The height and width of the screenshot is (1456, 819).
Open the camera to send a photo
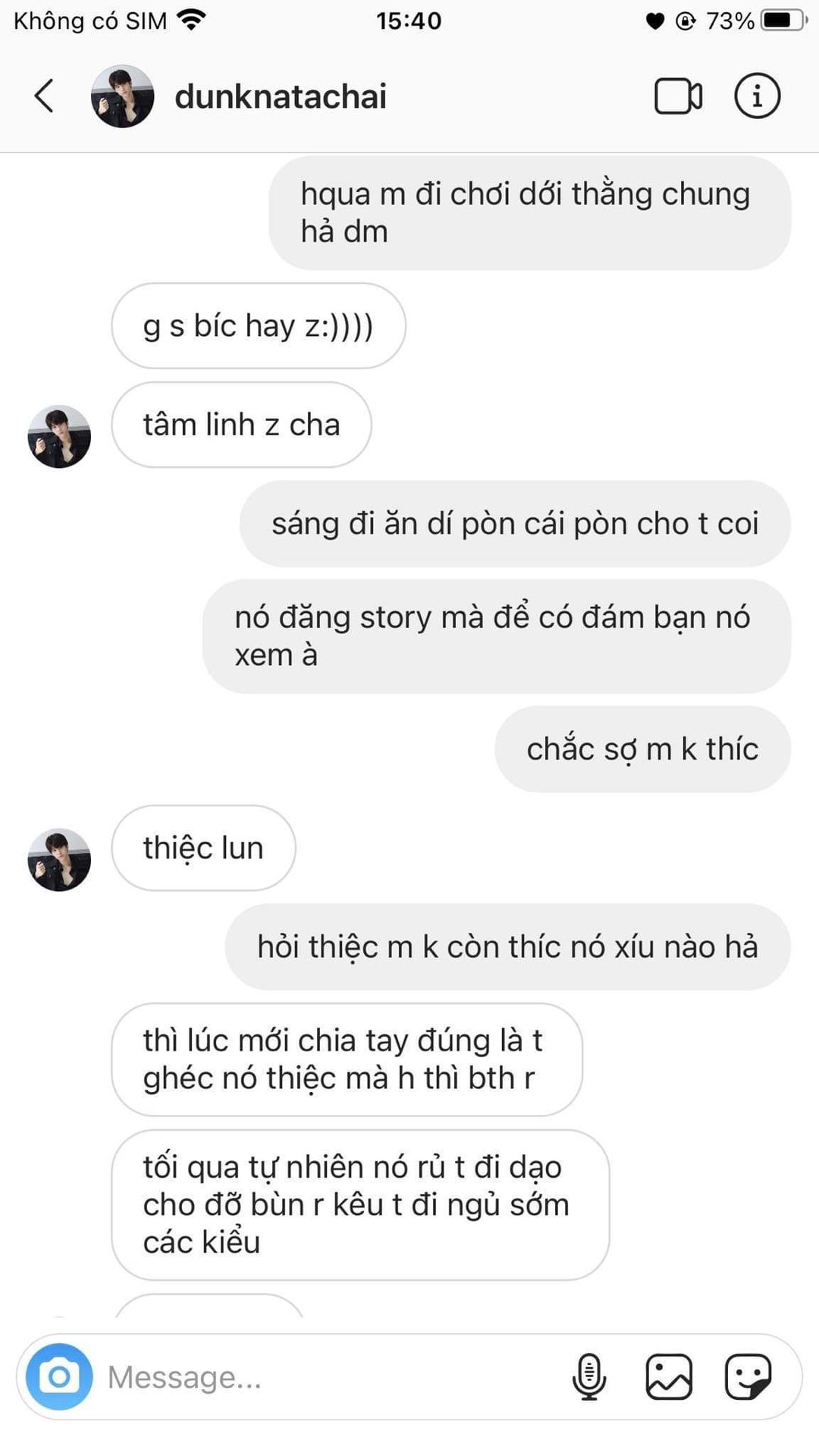click(59, 1376)
